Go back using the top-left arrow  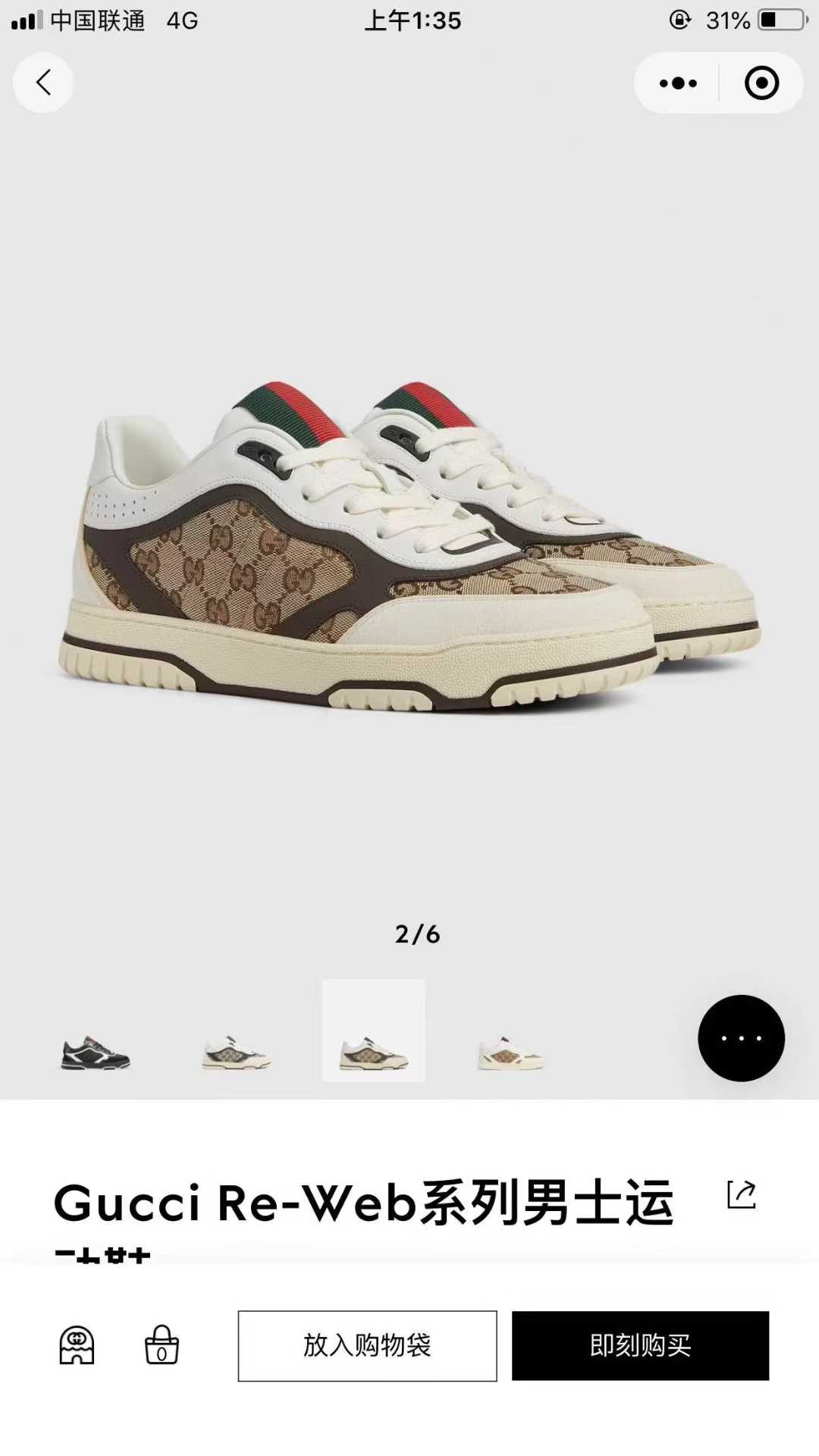[43, 83]
